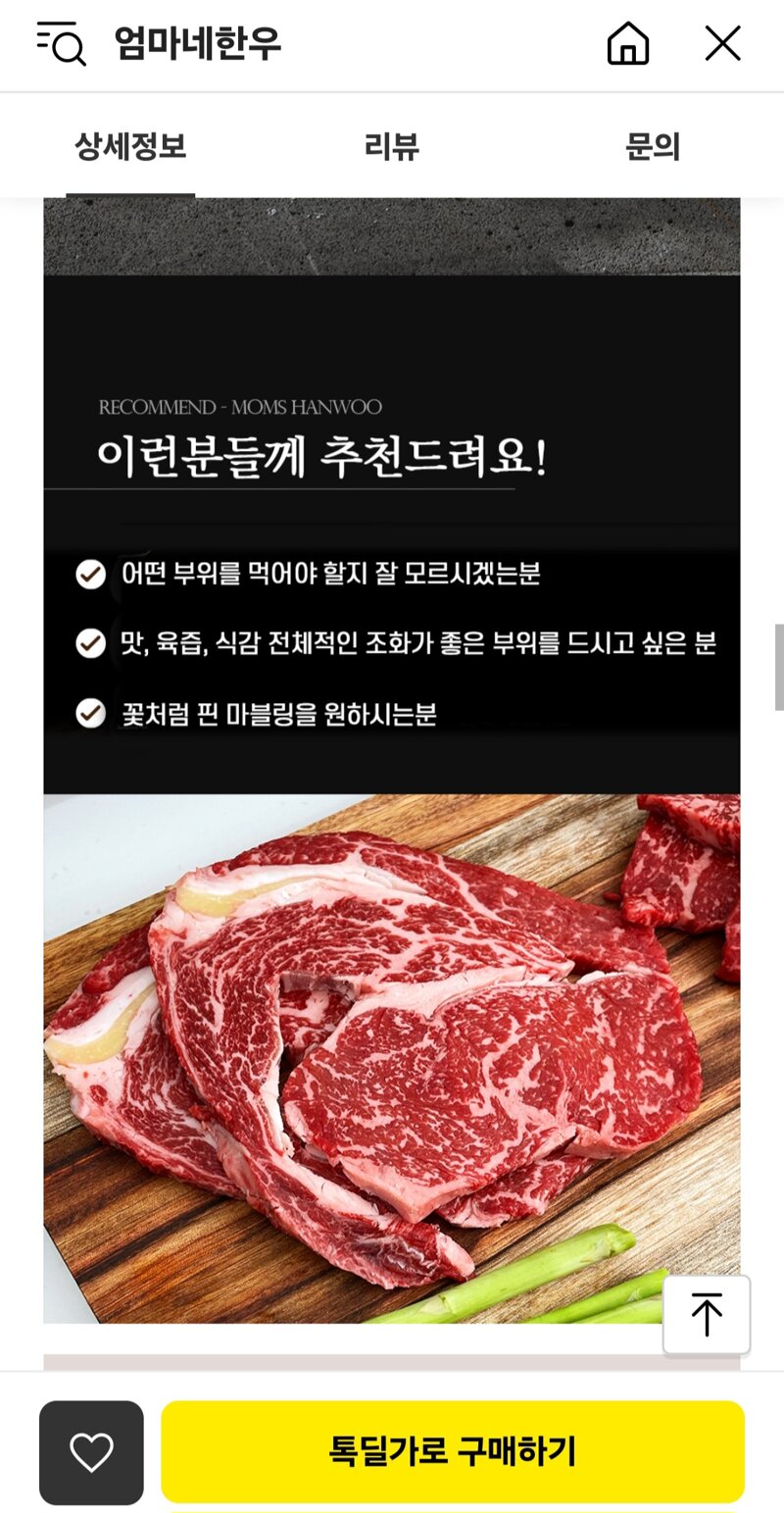Open the search menu icon
This screenshot has height=1513, width=784.
[62, 43]
